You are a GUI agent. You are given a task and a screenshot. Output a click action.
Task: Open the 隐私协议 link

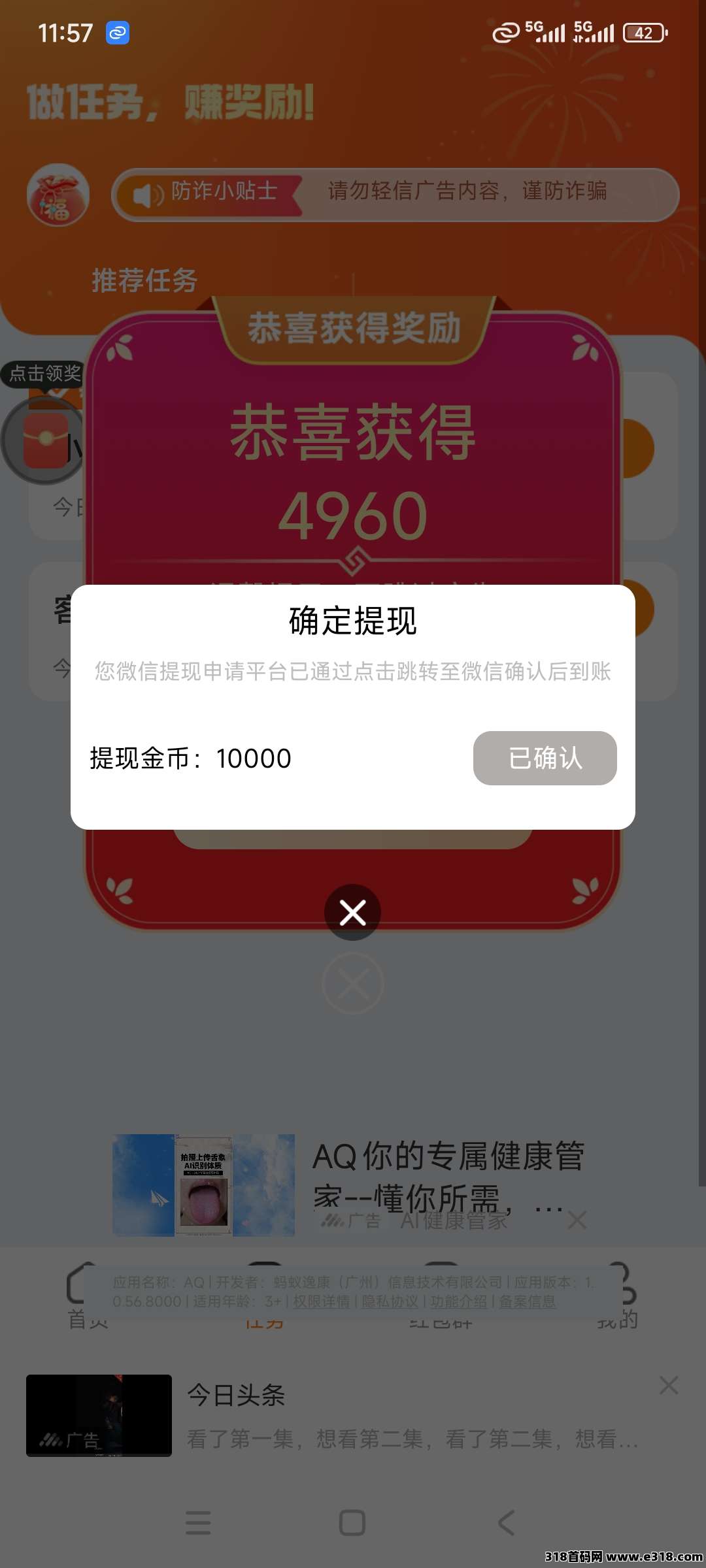tap(390, 1301)
